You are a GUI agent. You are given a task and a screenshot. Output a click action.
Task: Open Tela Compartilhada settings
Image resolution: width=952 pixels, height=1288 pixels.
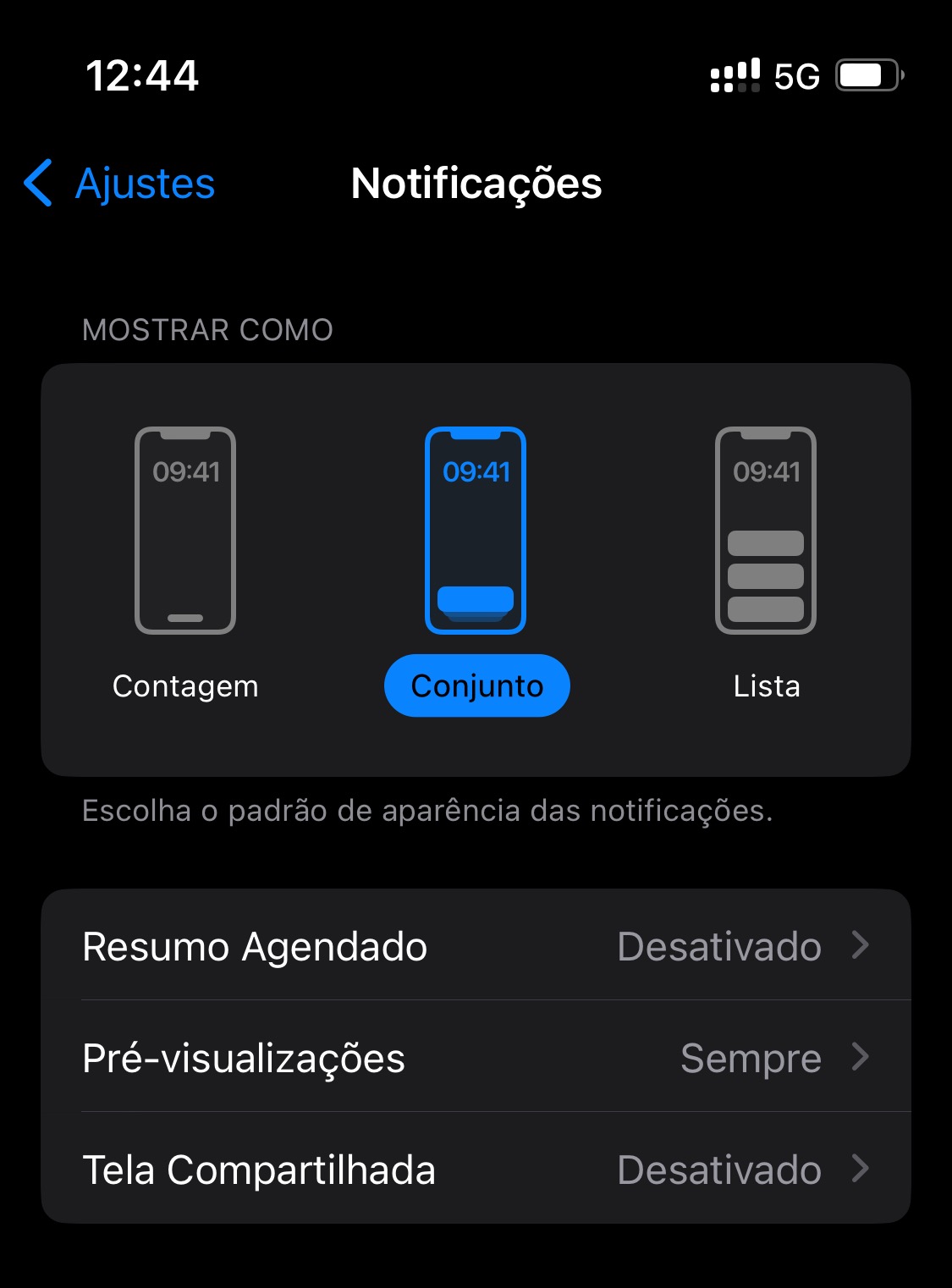tap(476, 1170)
